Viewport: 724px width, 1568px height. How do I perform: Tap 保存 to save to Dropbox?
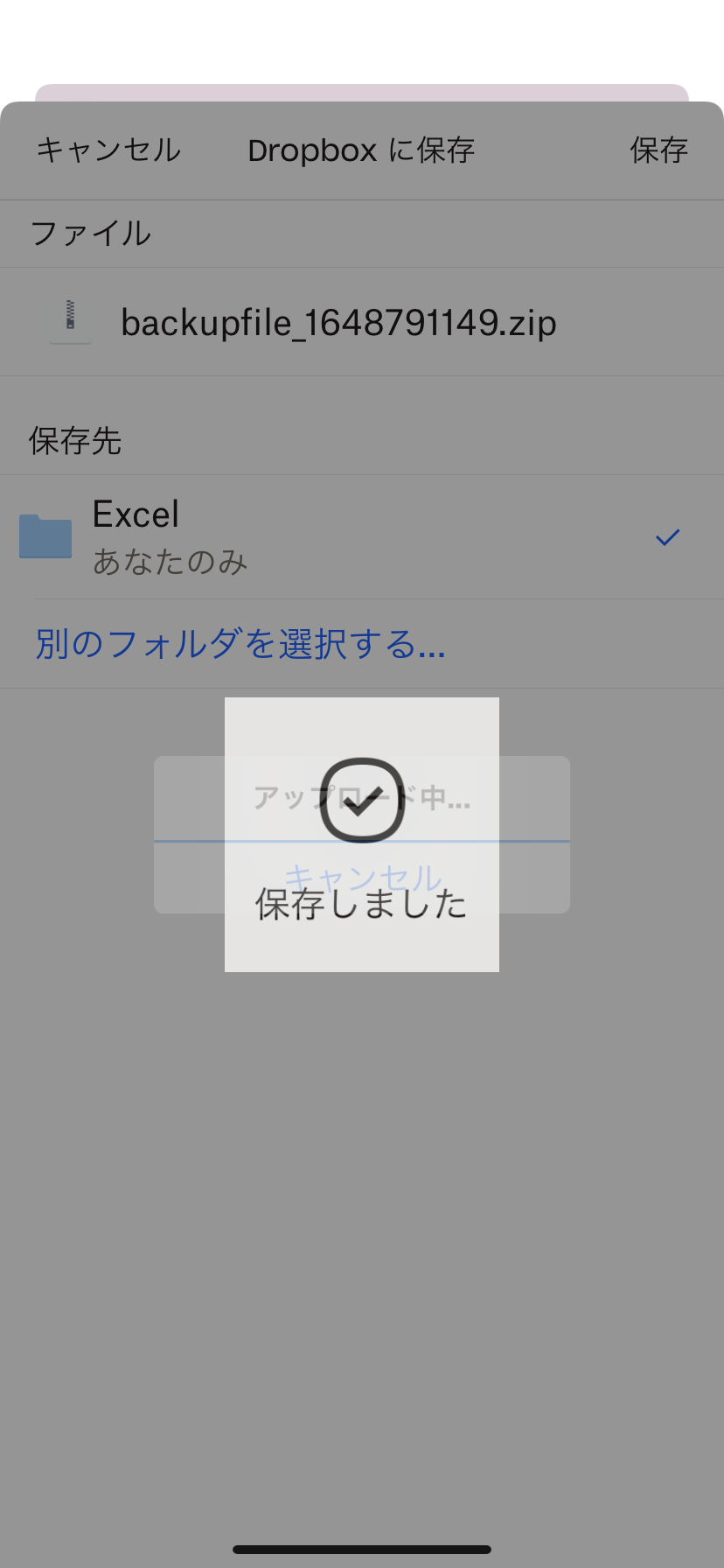658,150
